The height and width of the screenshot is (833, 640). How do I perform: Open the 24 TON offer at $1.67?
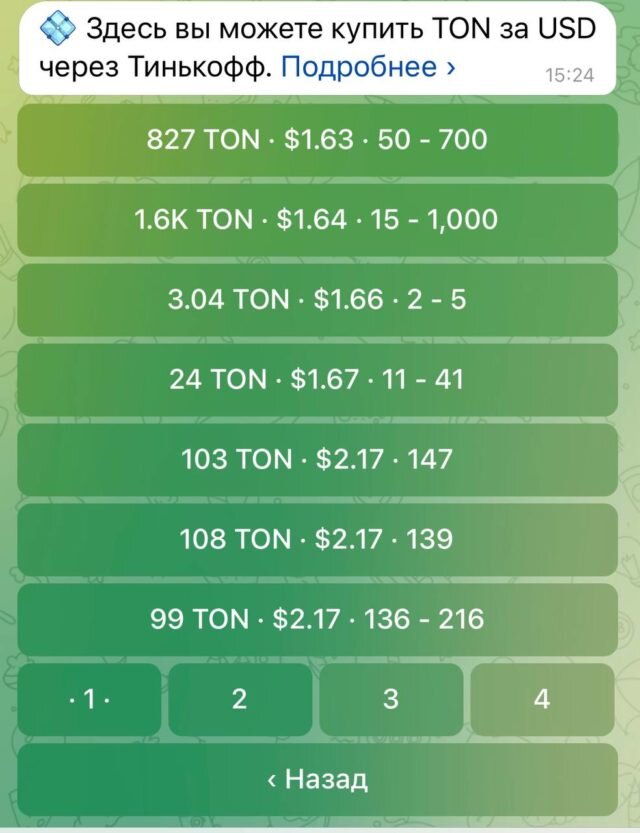[317, 379]
